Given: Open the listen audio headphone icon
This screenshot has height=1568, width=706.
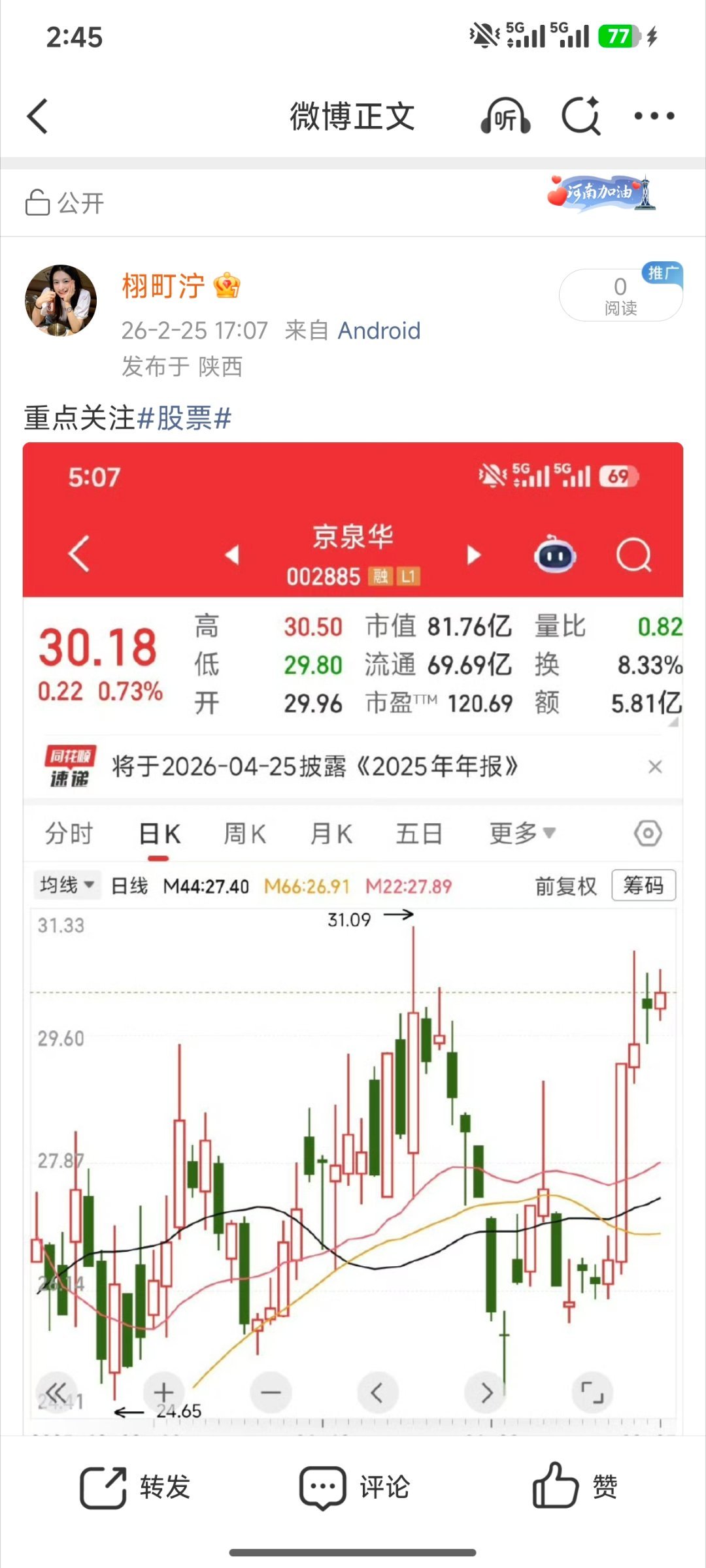Looking at the screenshot, I should [505, 116].
